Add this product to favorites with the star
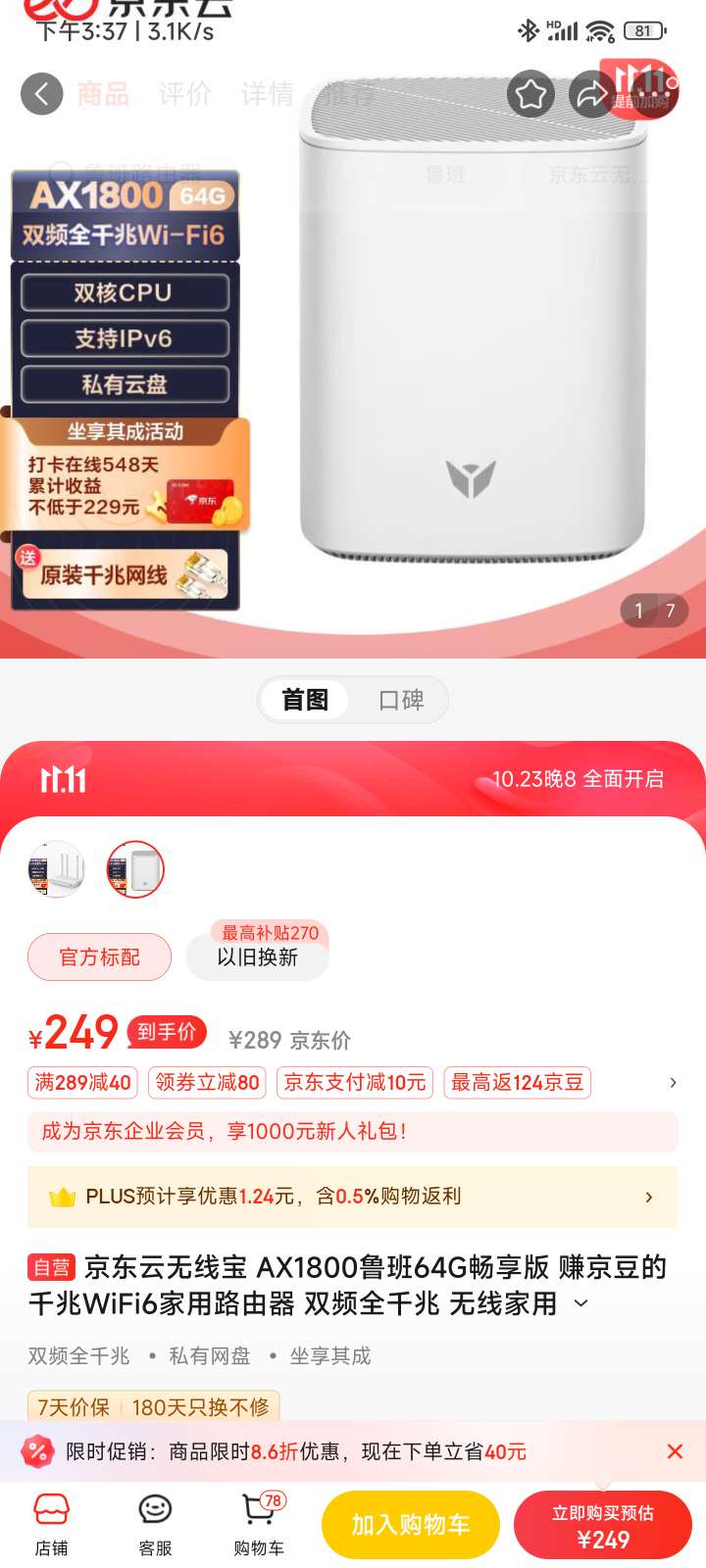This screenshot has width=706, height=1568. (530, 94)
